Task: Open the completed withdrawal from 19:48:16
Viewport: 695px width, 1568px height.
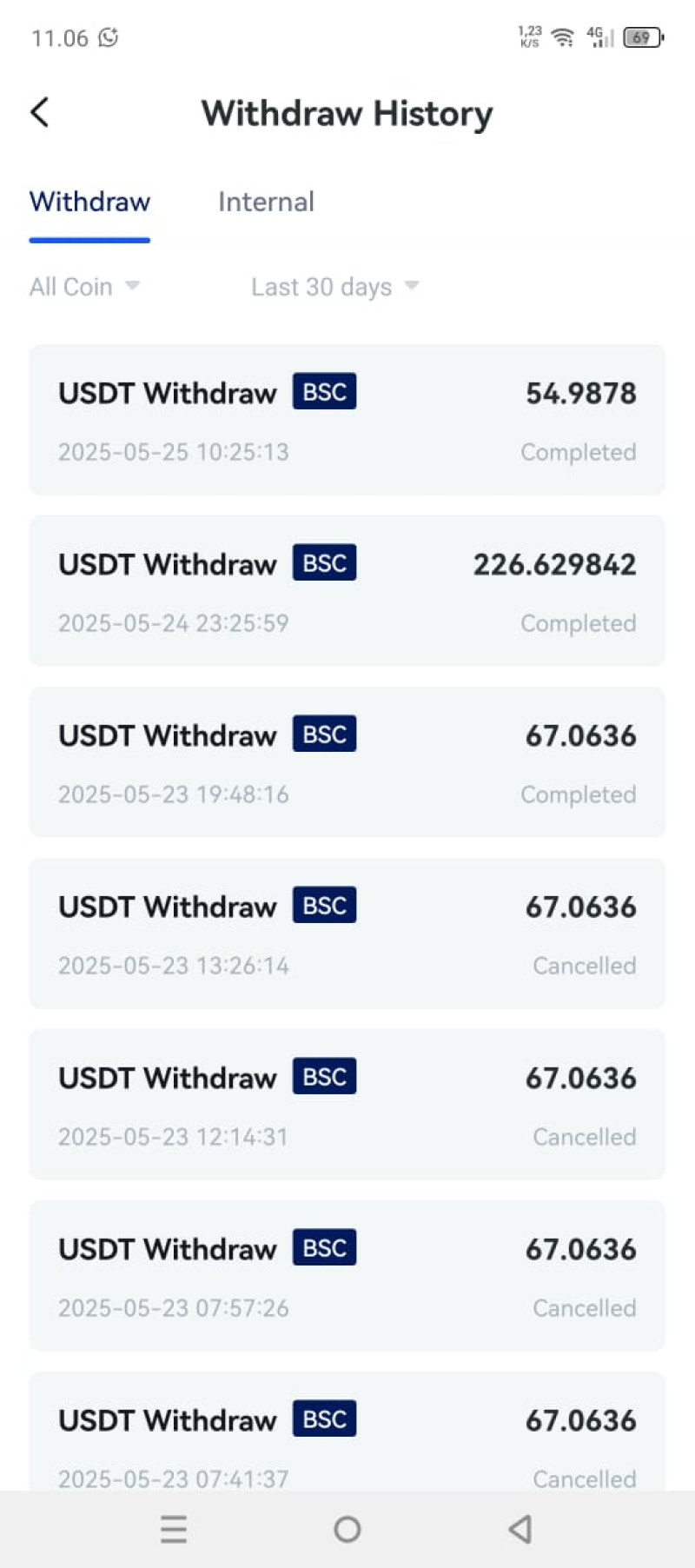Action: click(347, 762)
